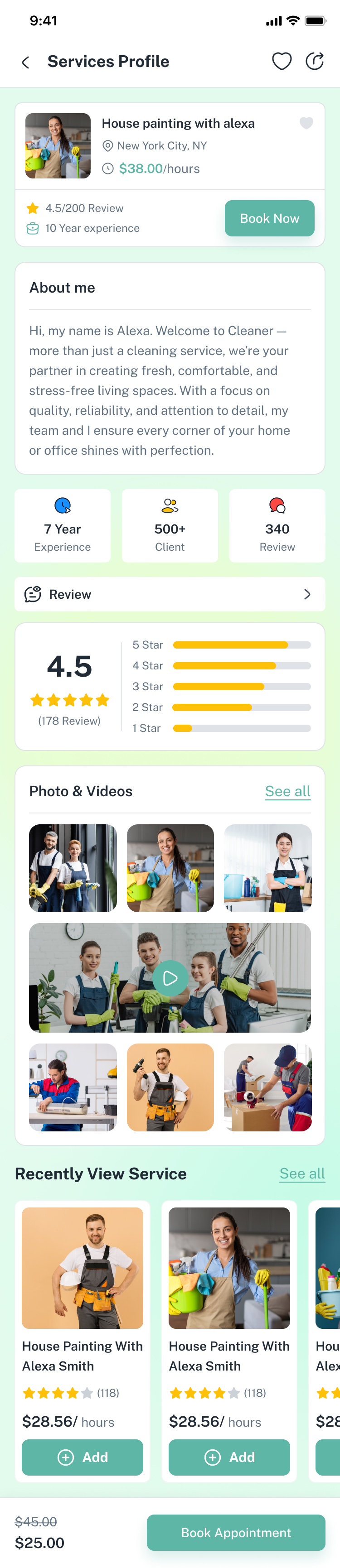The height and width of the screenshot is (1568, 340).
Task: Add the House Painting service with cleaning bucket
Action: pyautogui.click(x=229, y=1457)
